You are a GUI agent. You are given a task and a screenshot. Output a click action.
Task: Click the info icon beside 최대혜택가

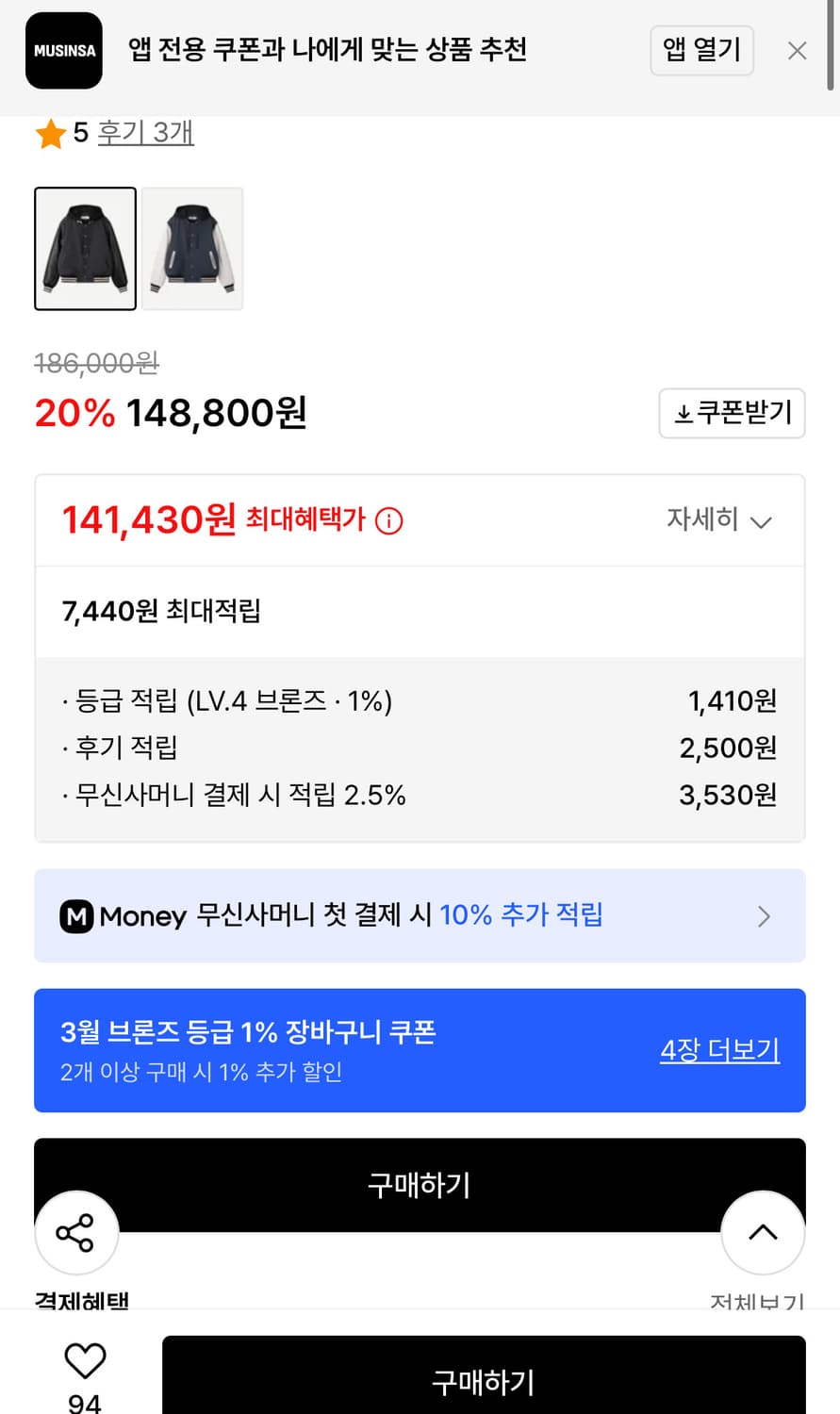[x=390, y=520]
